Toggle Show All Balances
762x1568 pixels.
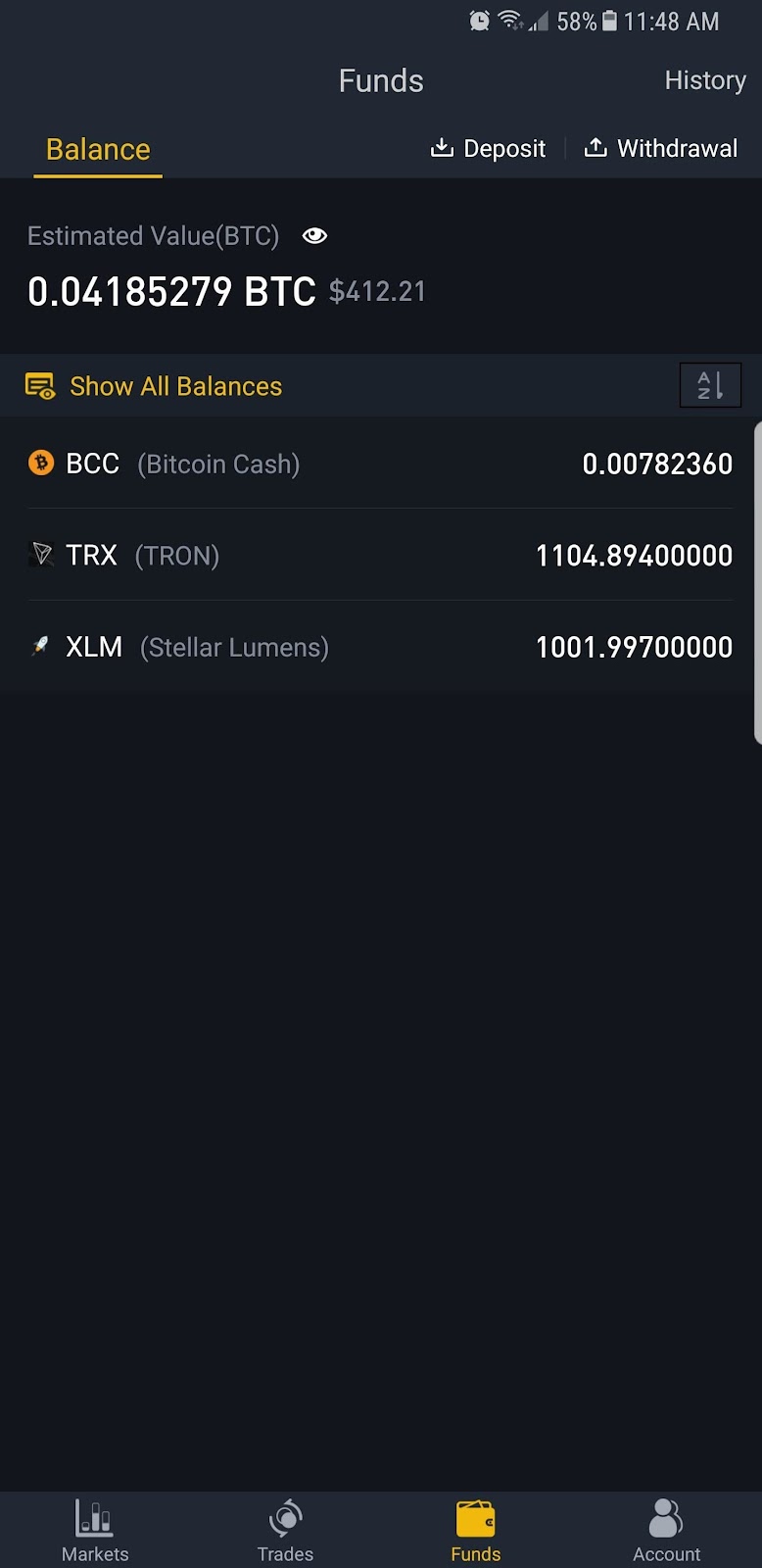(154, 386)
